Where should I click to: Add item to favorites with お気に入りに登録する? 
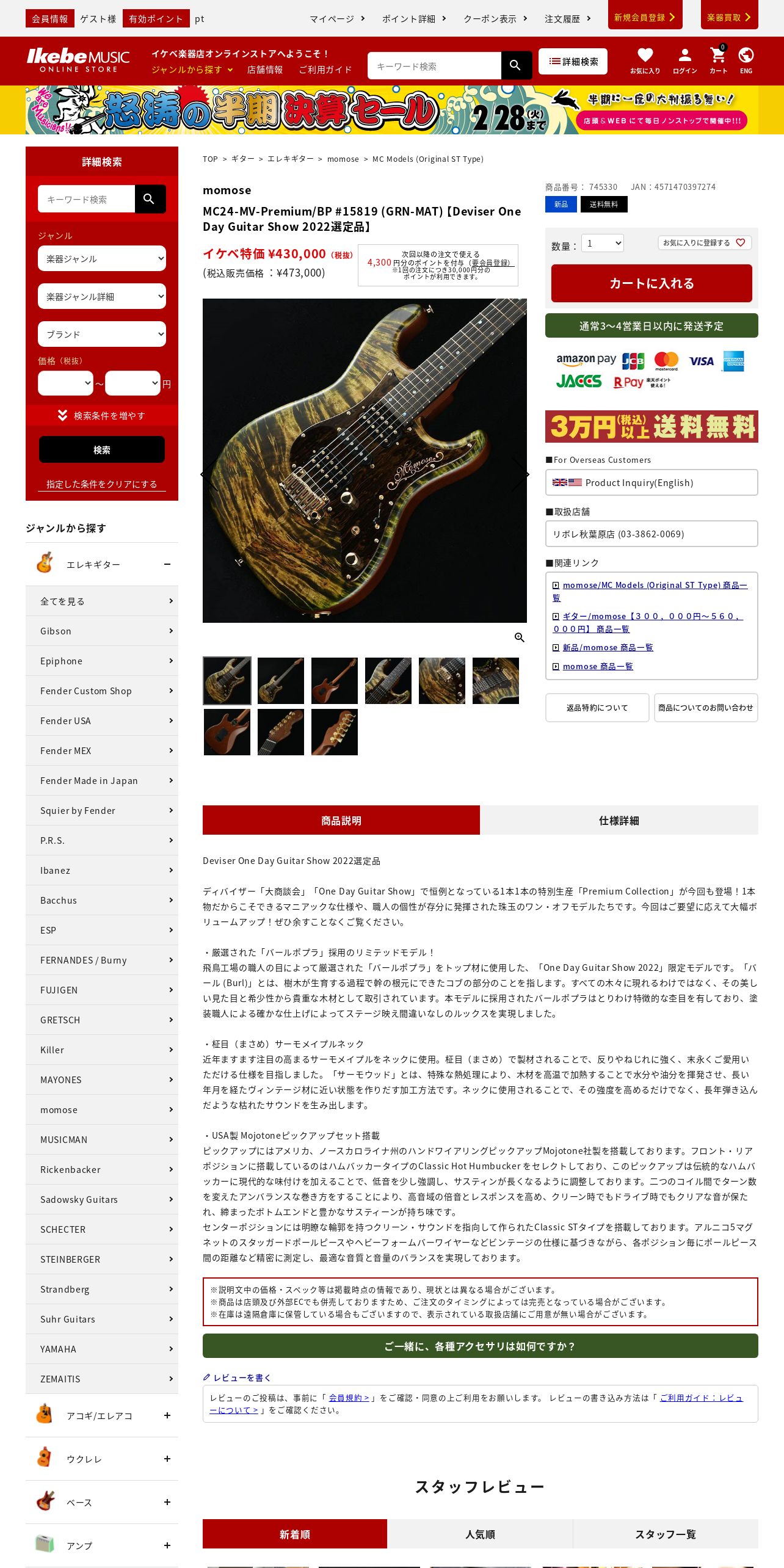point(705,242)
